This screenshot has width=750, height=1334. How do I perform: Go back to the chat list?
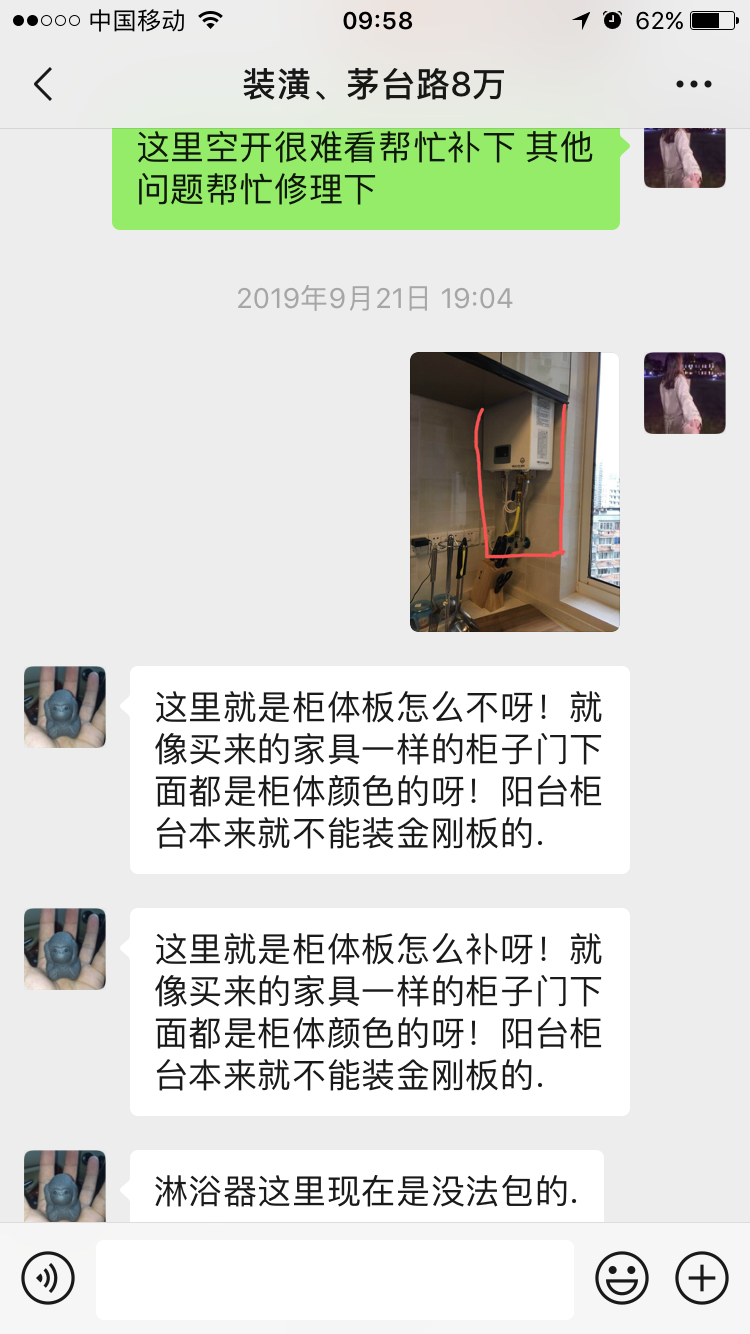point(43,84)
